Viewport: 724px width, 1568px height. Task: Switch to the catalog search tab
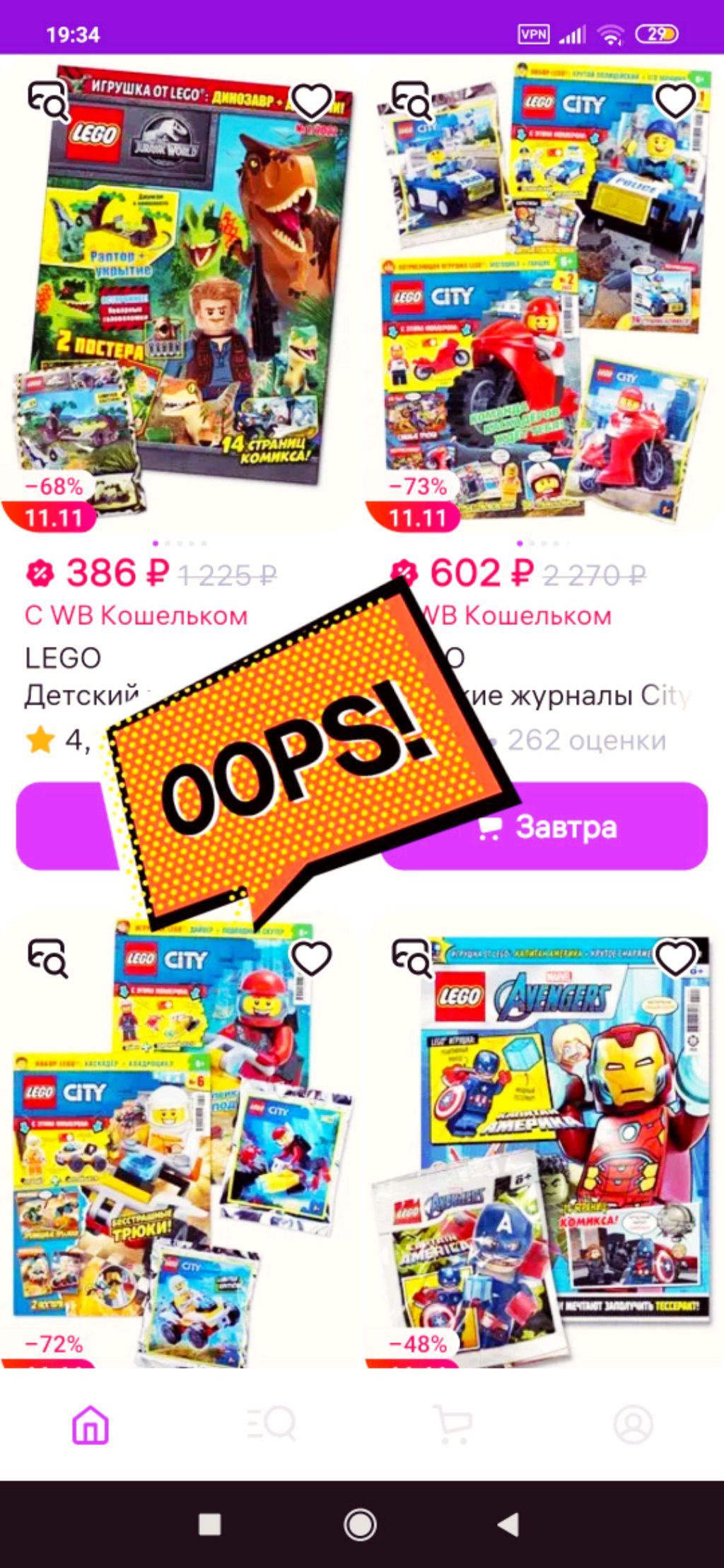pos(271,1424)
